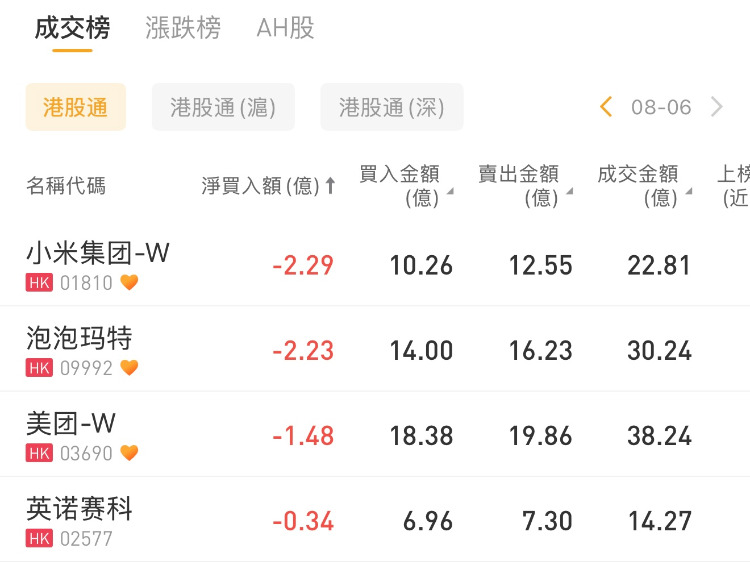Image resolution: width=750 pixels, height=565 pixels.
Task: Sort by 賣出金額(億) column
Action: (524, 186)
